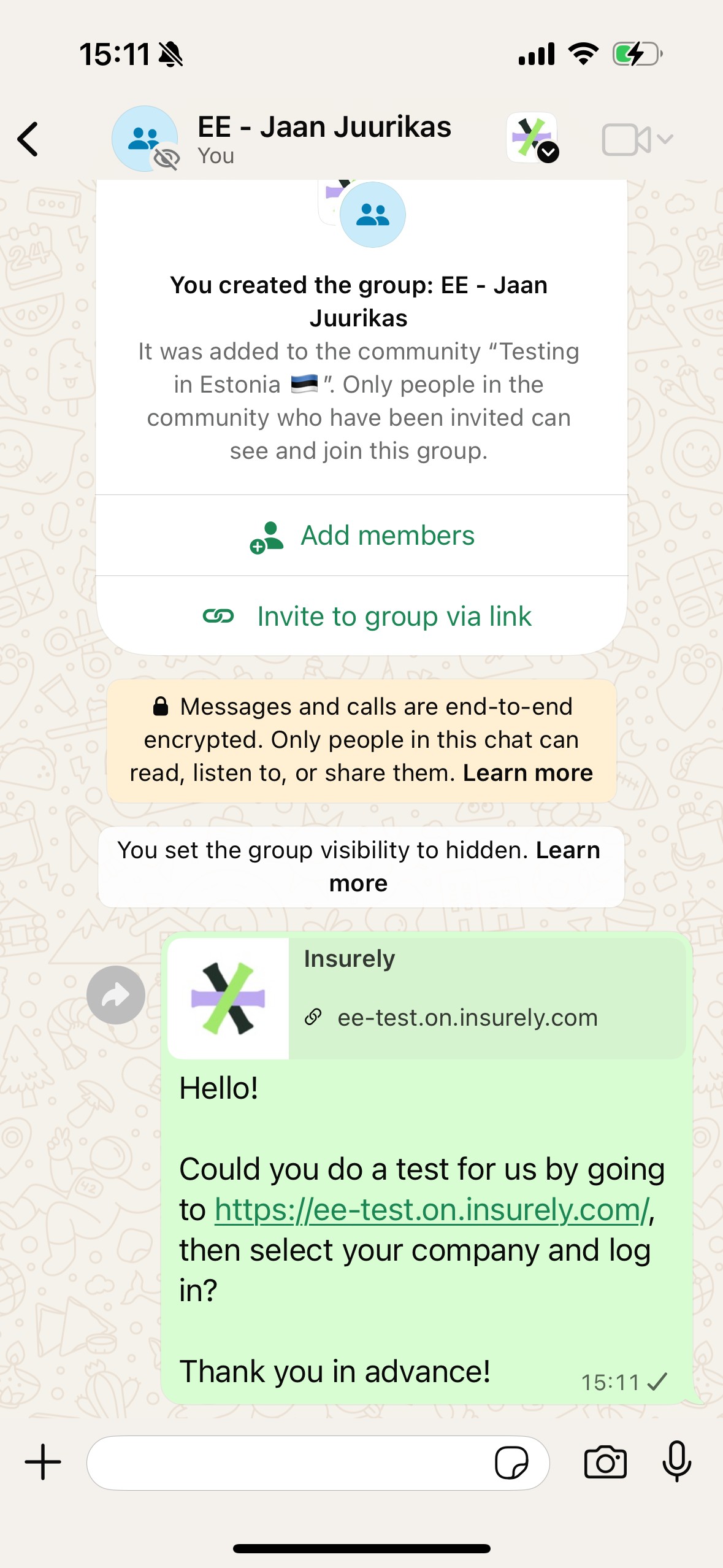Image resolution: width=723 pixels, height=1568 pixels.
Task: Open the plus attachment menu
Action: click(43, 1462)
